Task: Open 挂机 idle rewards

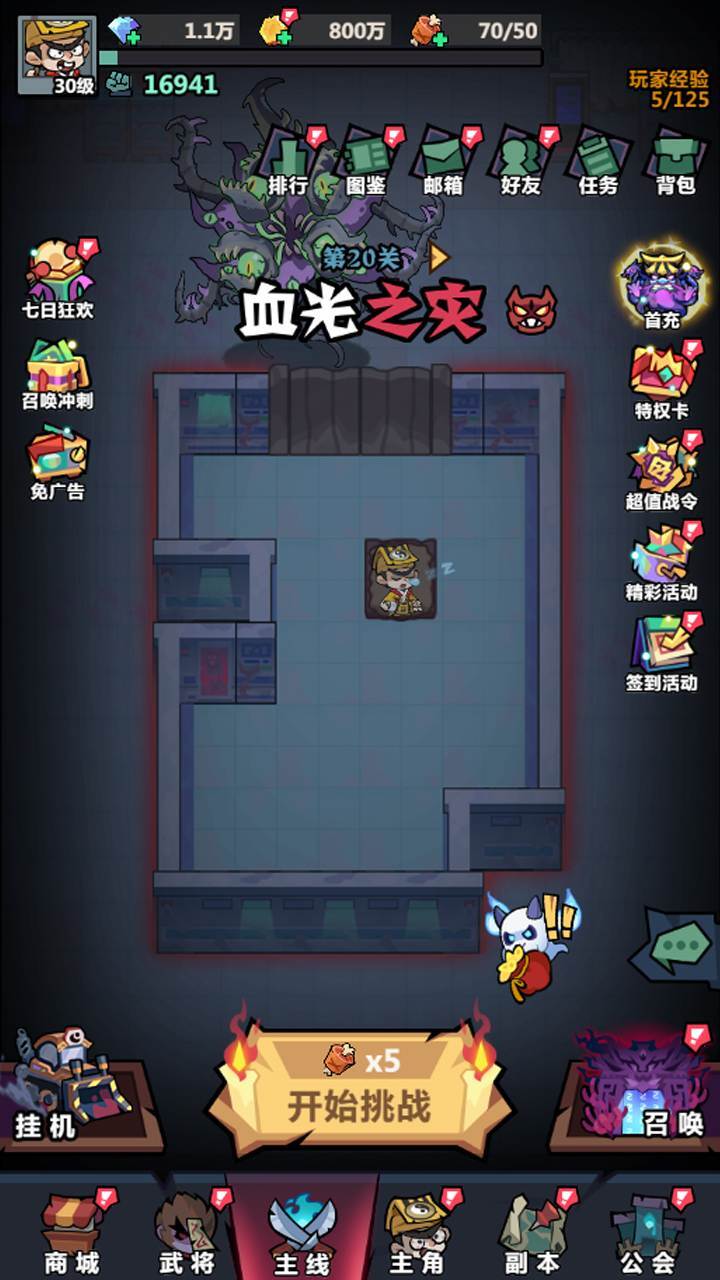Action: pos(70,1090)
